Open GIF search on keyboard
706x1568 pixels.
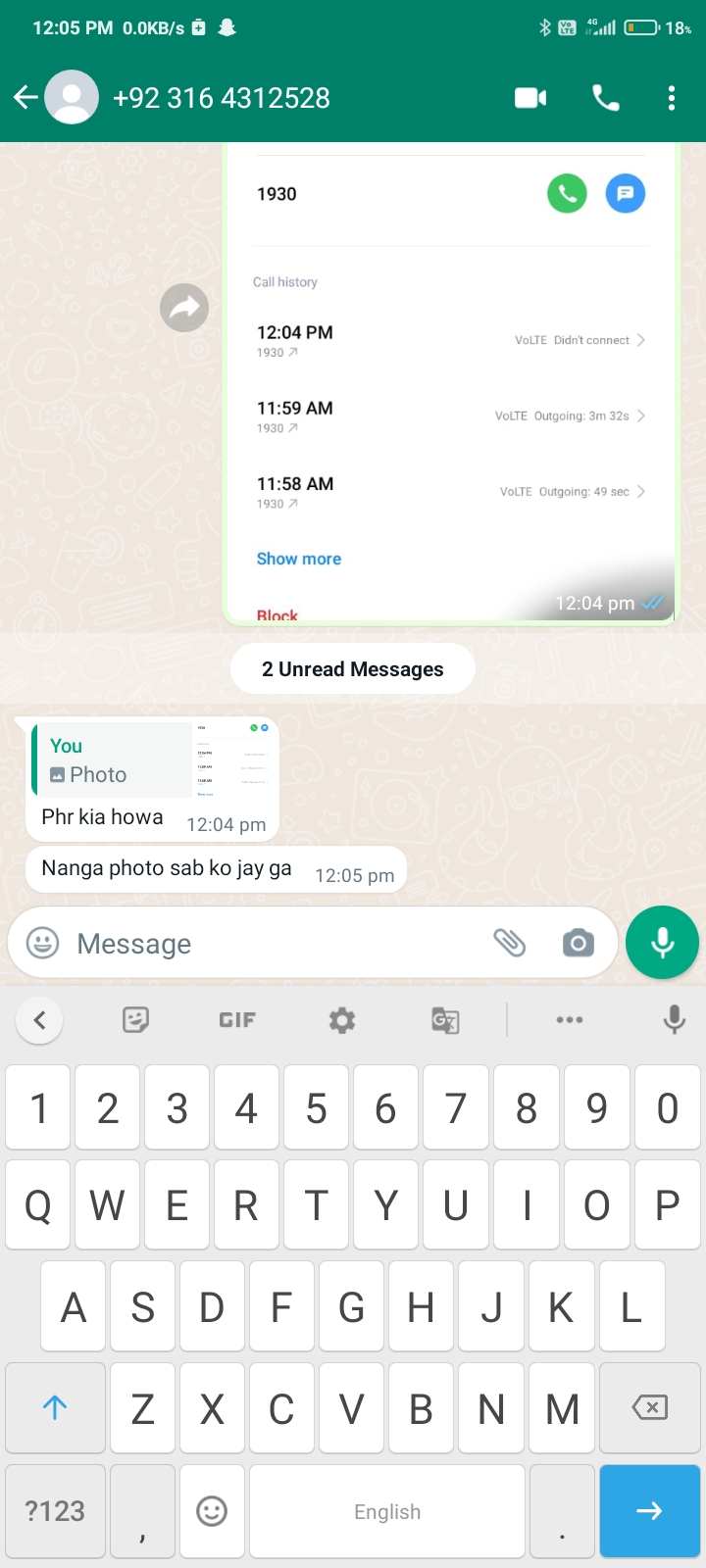click(x=237, y=1020)
